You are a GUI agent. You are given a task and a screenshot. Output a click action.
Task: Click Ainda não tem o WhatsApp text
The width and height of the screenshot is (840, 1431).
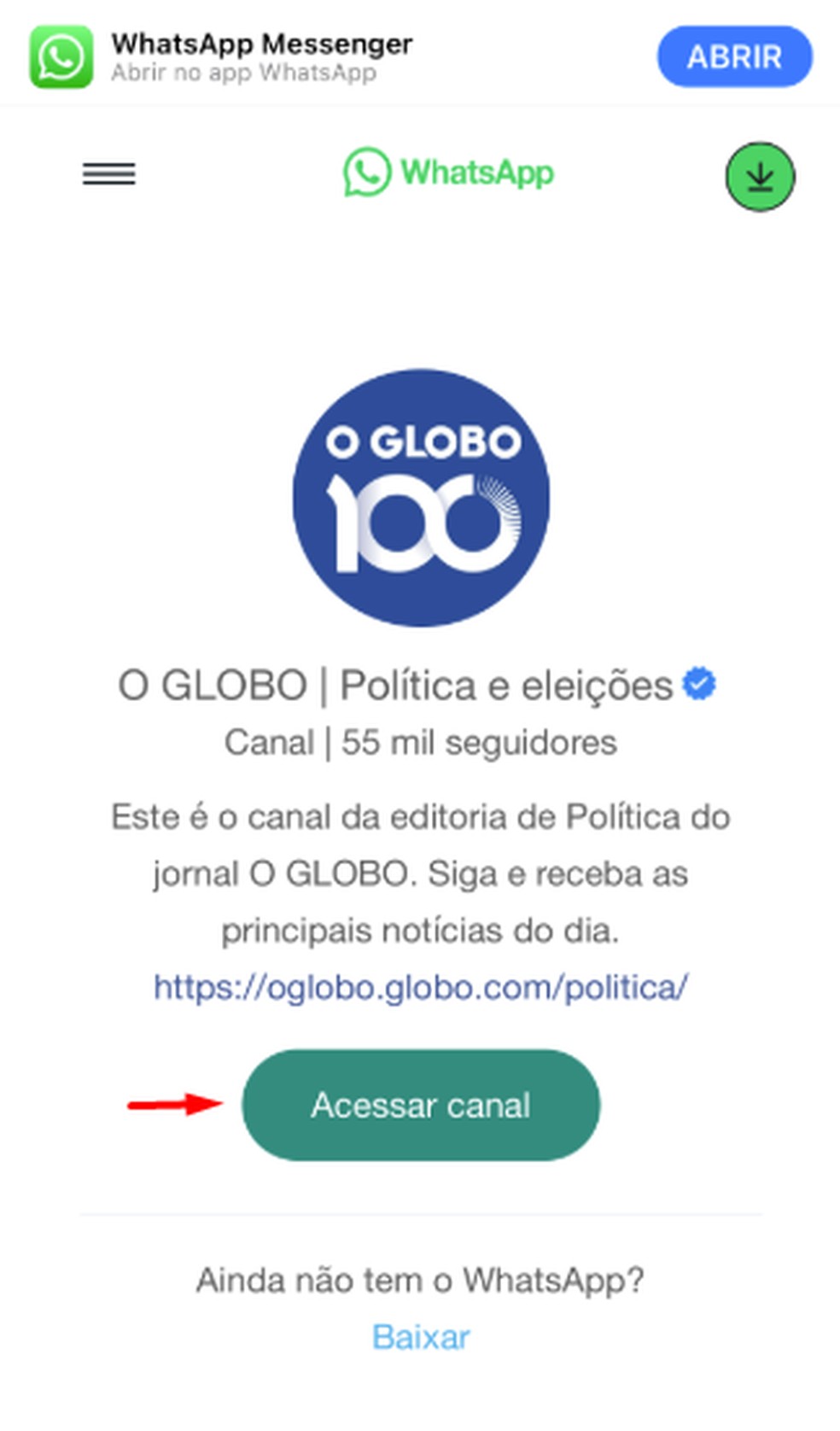pos(420,1279)
